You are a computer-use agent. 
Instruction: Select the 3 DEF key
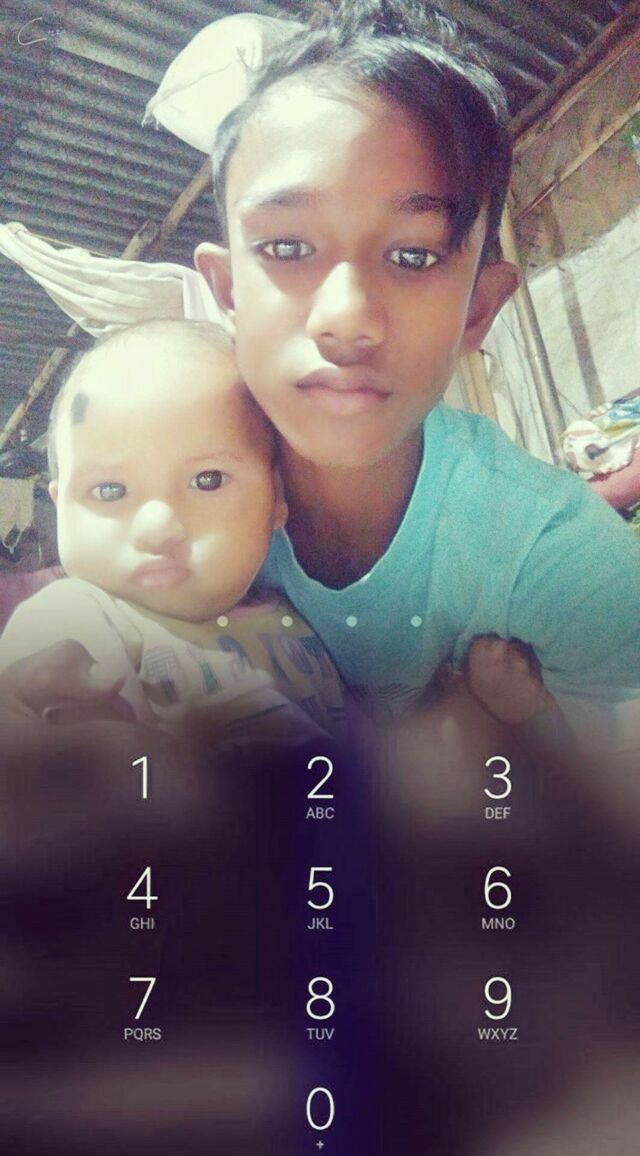coord(498,788)
